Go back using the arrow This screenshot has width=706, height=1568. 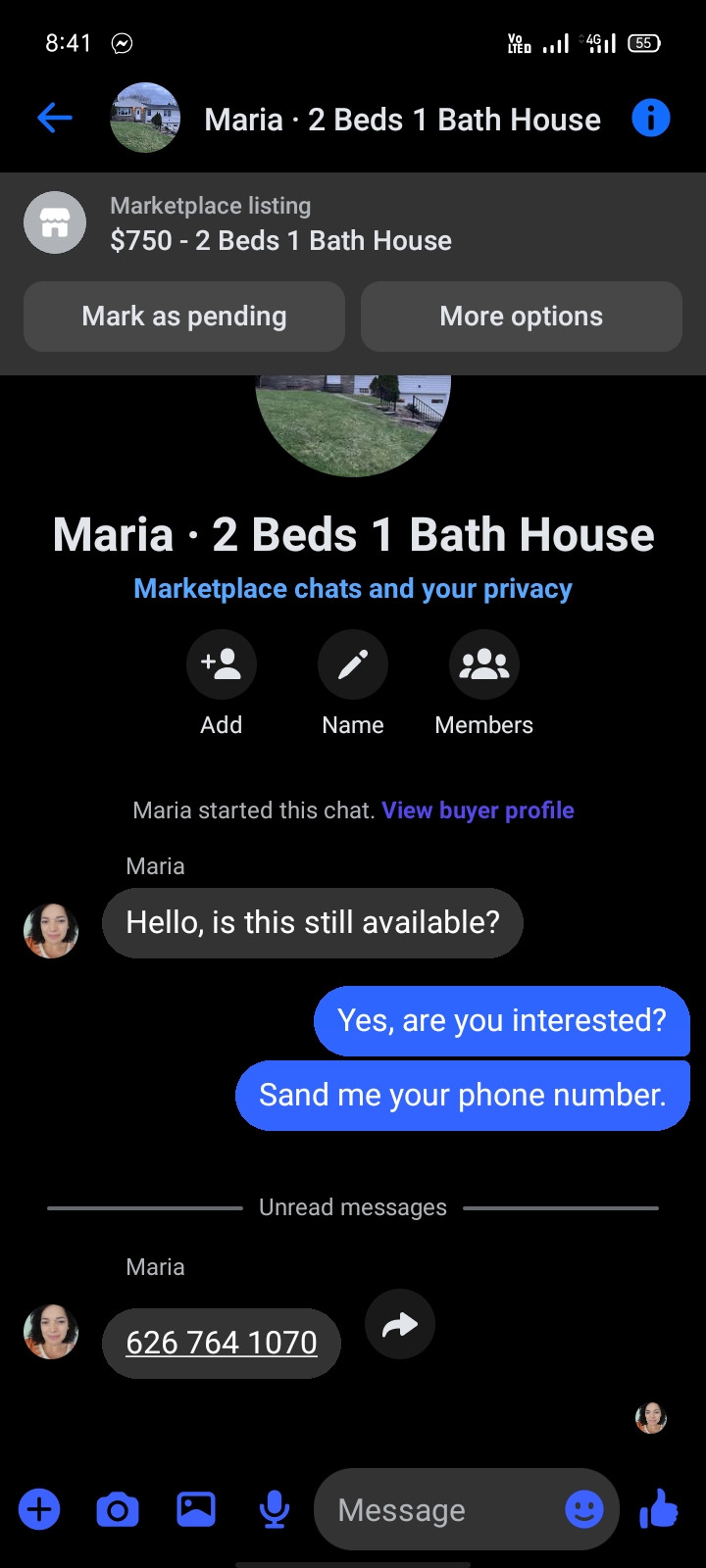coord(55,119)
